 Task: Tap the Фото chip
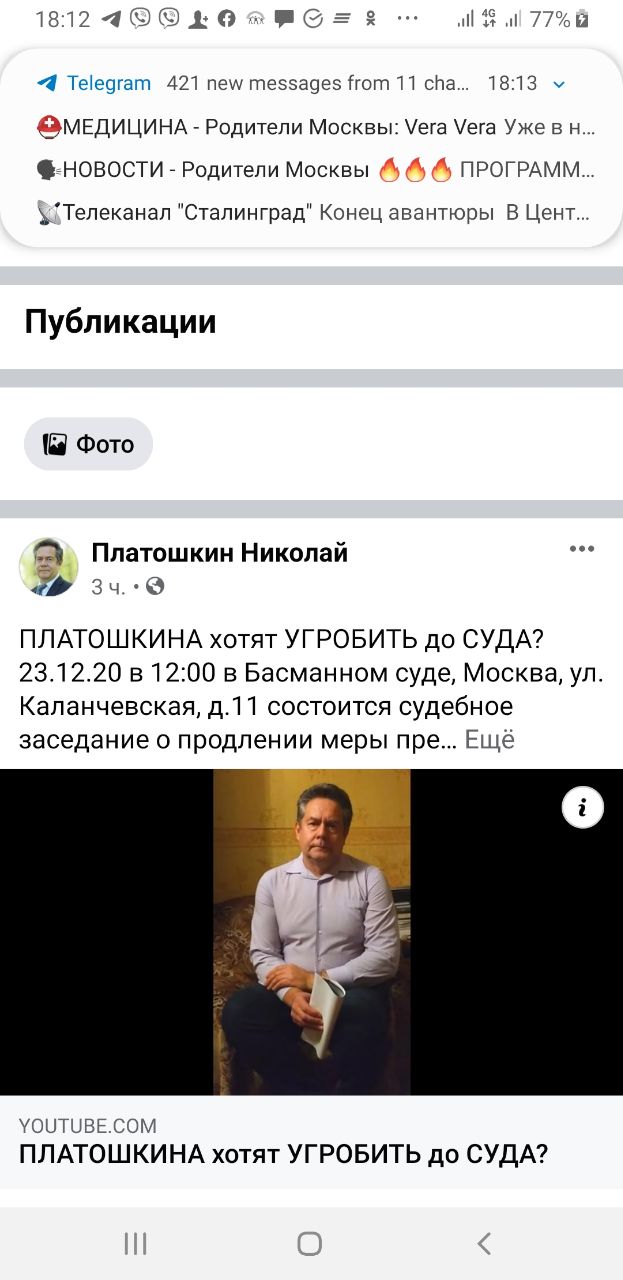tap(88, 444)
